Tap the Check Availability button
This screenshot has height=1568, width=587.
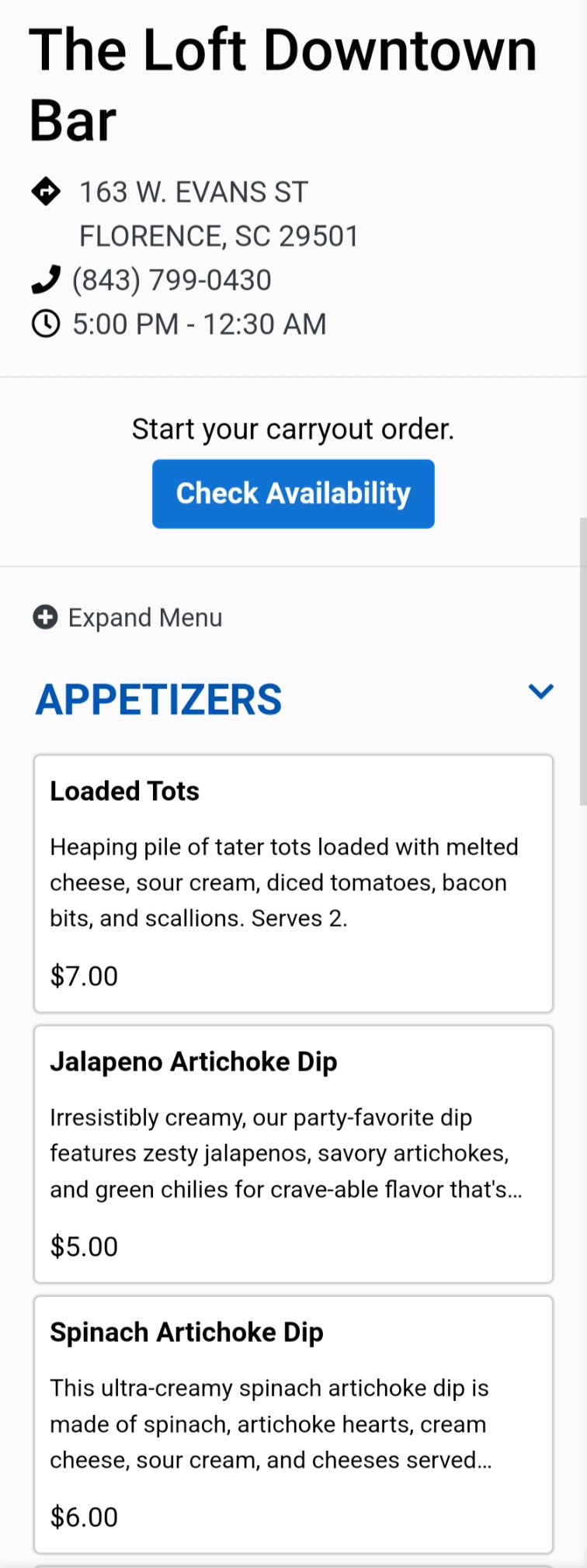[x=293, y=494]
